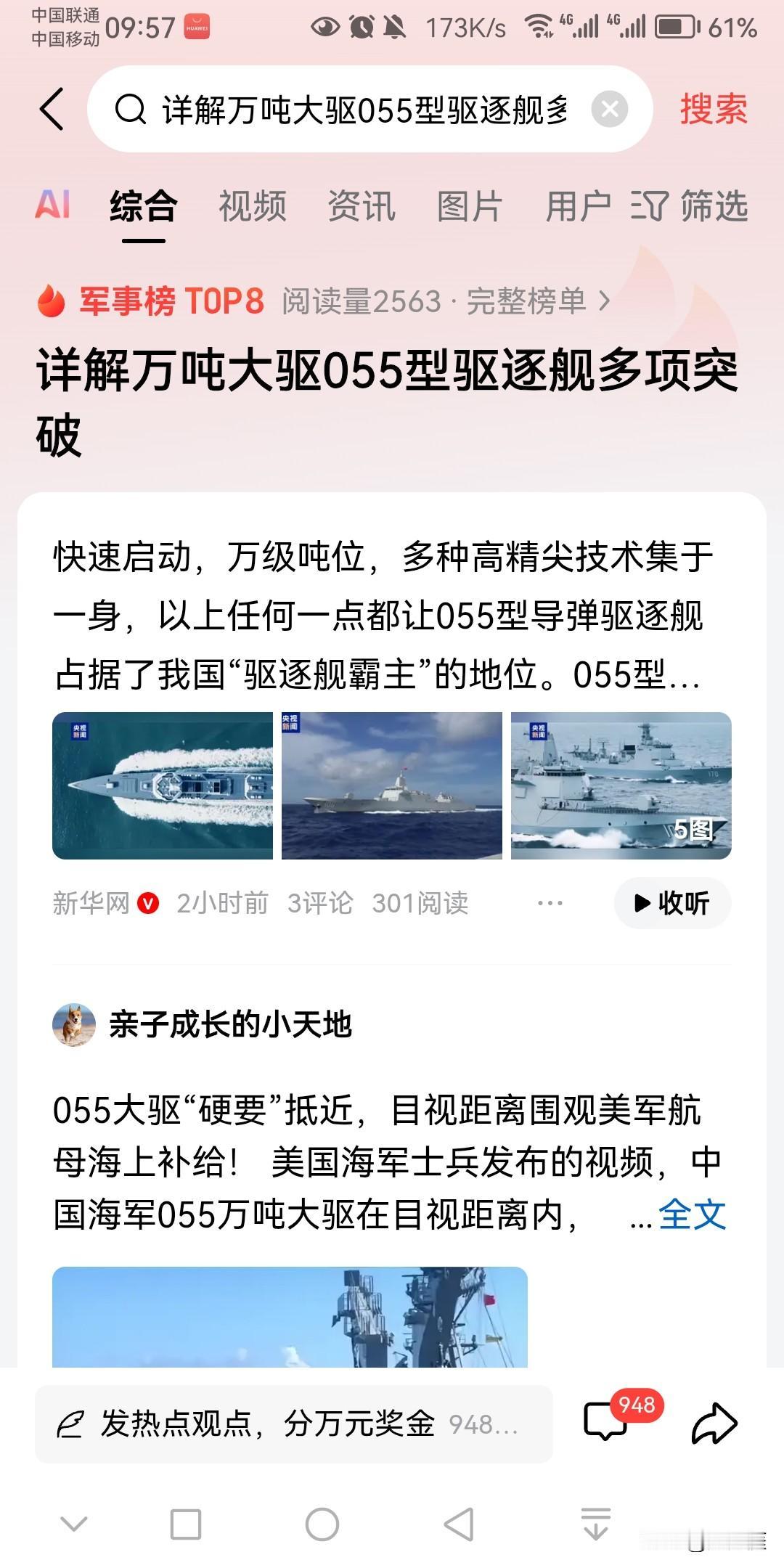784x1568 pixels.
Task: Tap the 发热点观点 comment input box
Action: pyautogui.click(x=293, y=1424)
